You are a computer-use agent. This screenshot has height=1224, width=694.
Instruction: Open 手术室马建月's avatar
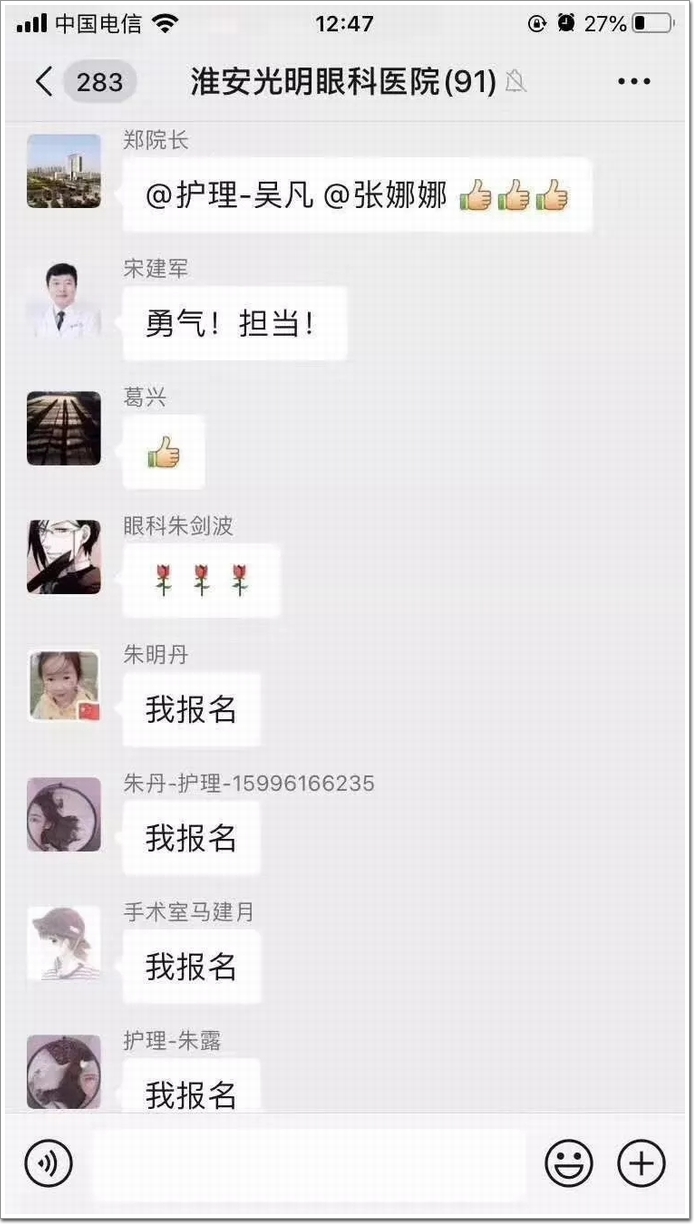(64, 943)
